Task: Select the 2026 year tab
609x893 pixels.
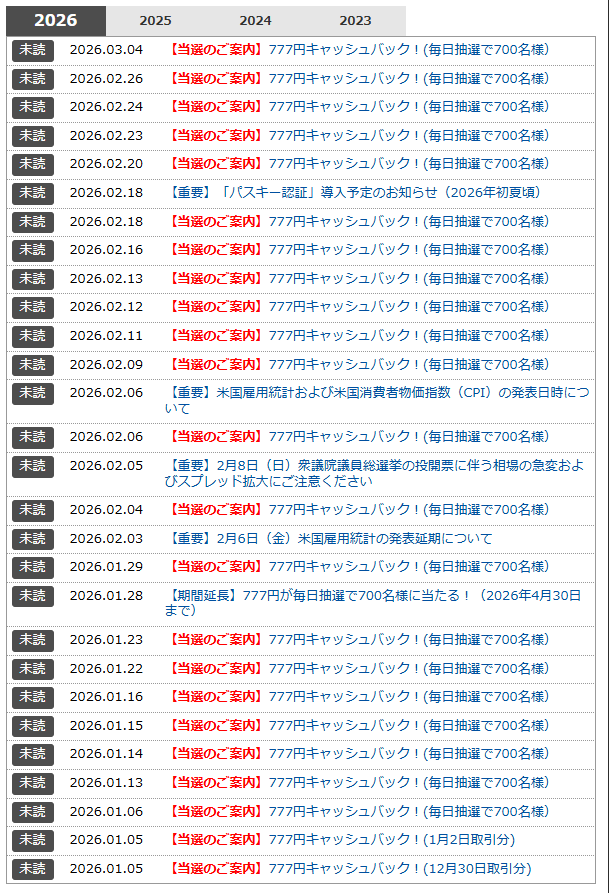Action: 55,20
